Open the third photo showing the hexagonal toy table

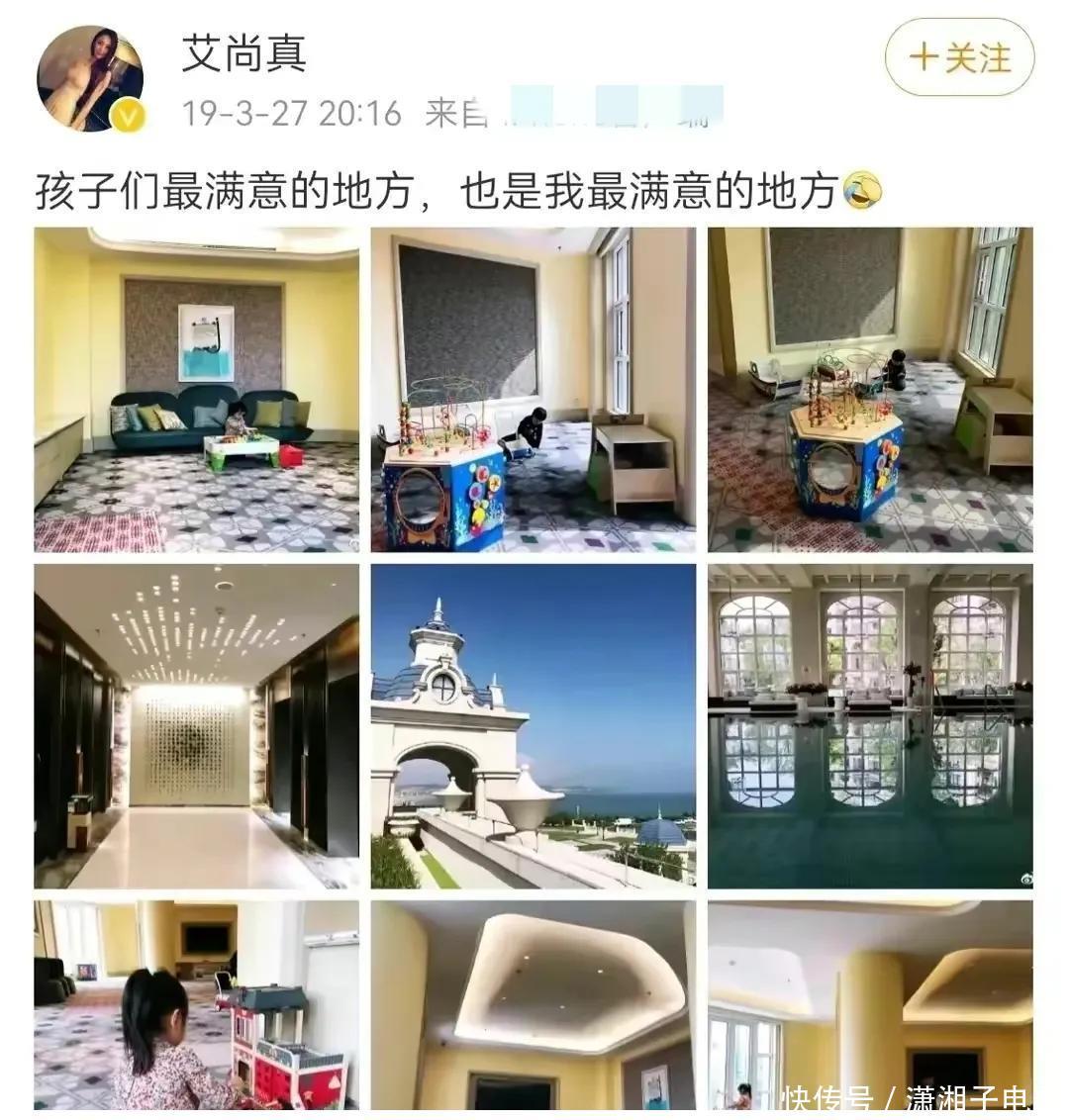(x=870, y=390)
